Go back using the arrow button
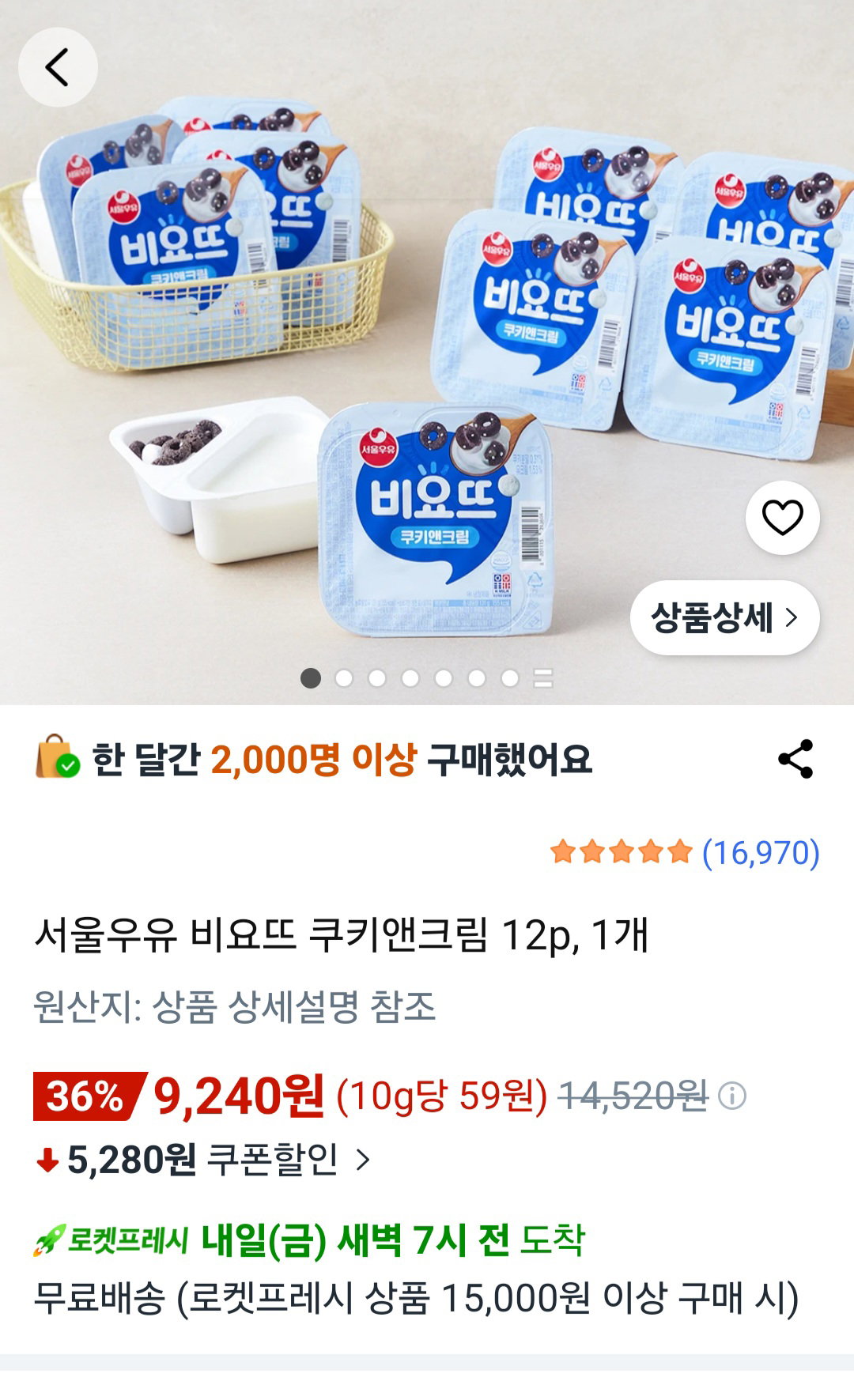 [58, 67]
